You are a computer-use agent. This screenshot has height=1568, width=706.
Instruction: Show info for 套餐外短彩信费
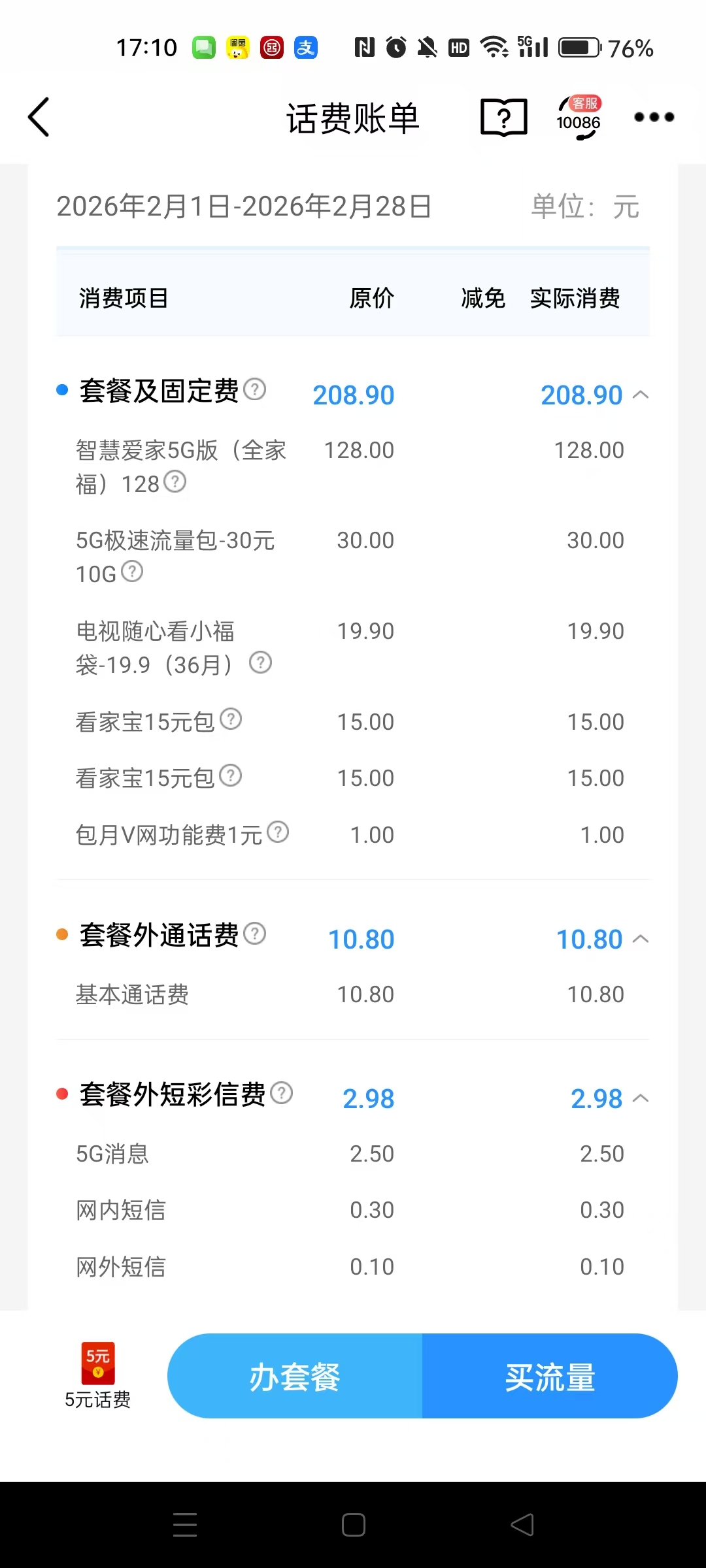(x=282, y=1093)
